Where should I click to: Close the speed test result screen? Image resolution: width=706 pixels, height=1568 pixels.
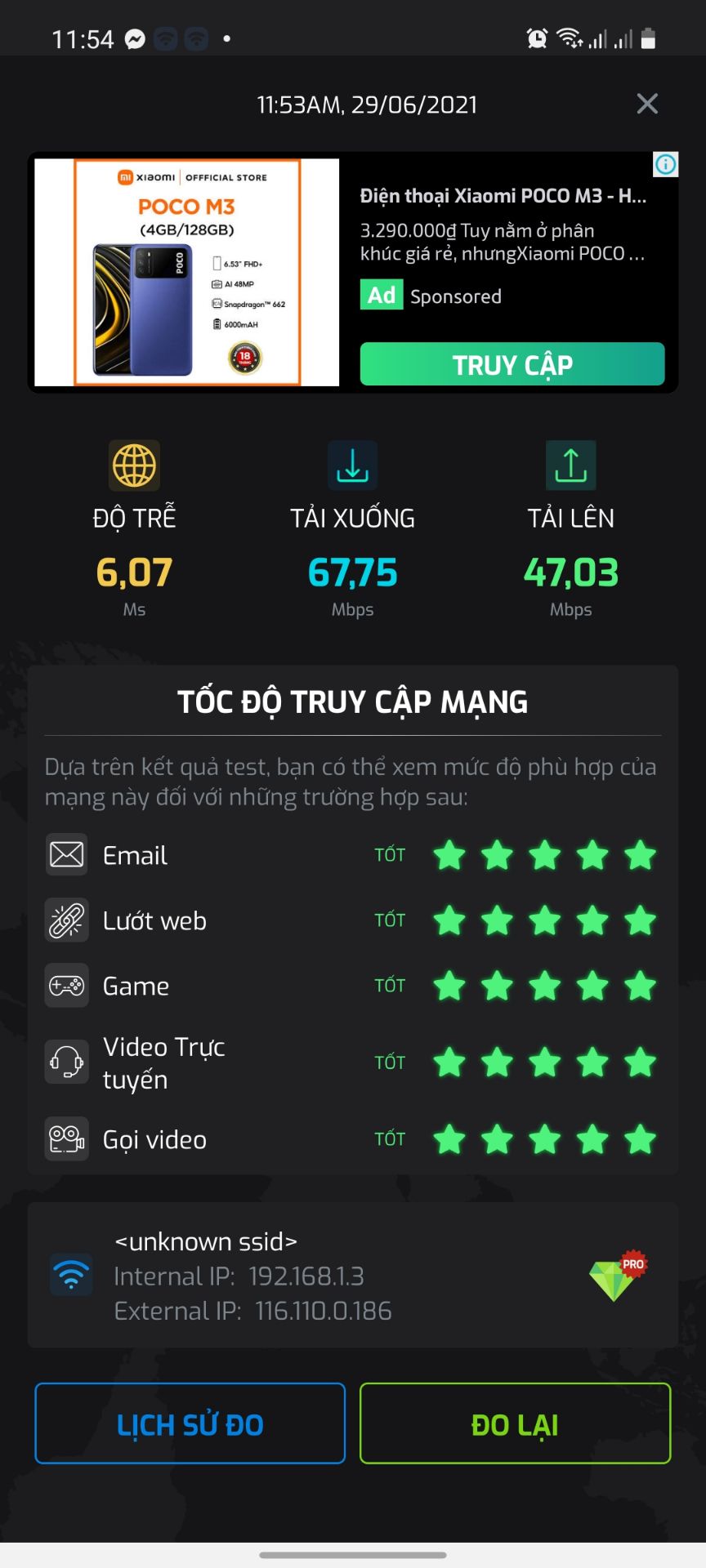(x=647, y=104)
